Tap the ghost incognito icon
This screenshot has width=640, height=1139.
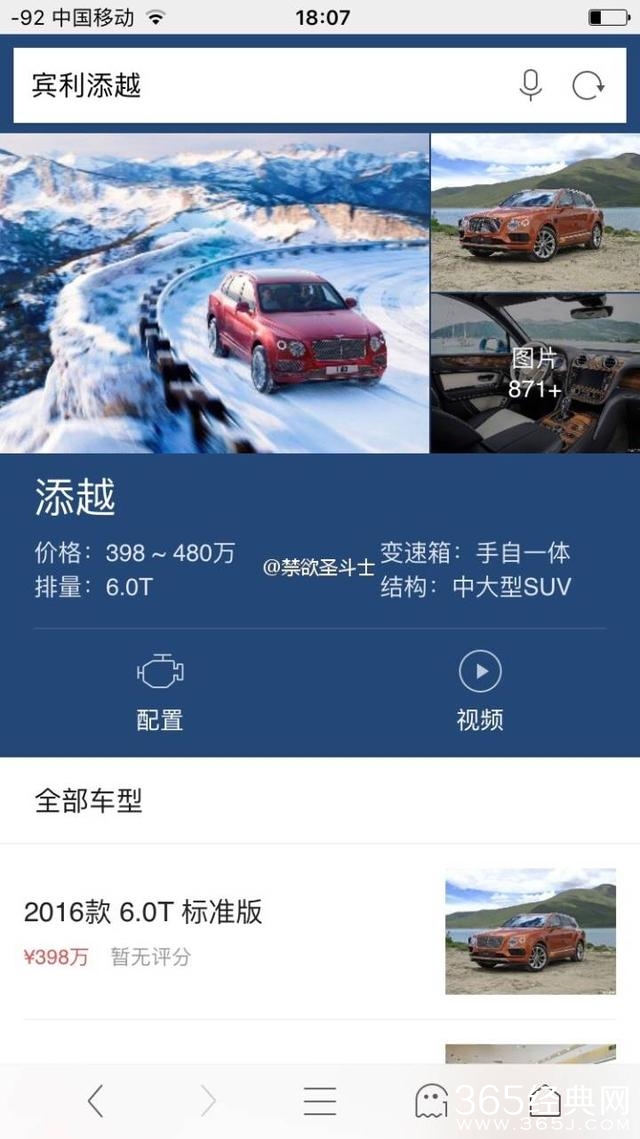[x=432, y=1101]
